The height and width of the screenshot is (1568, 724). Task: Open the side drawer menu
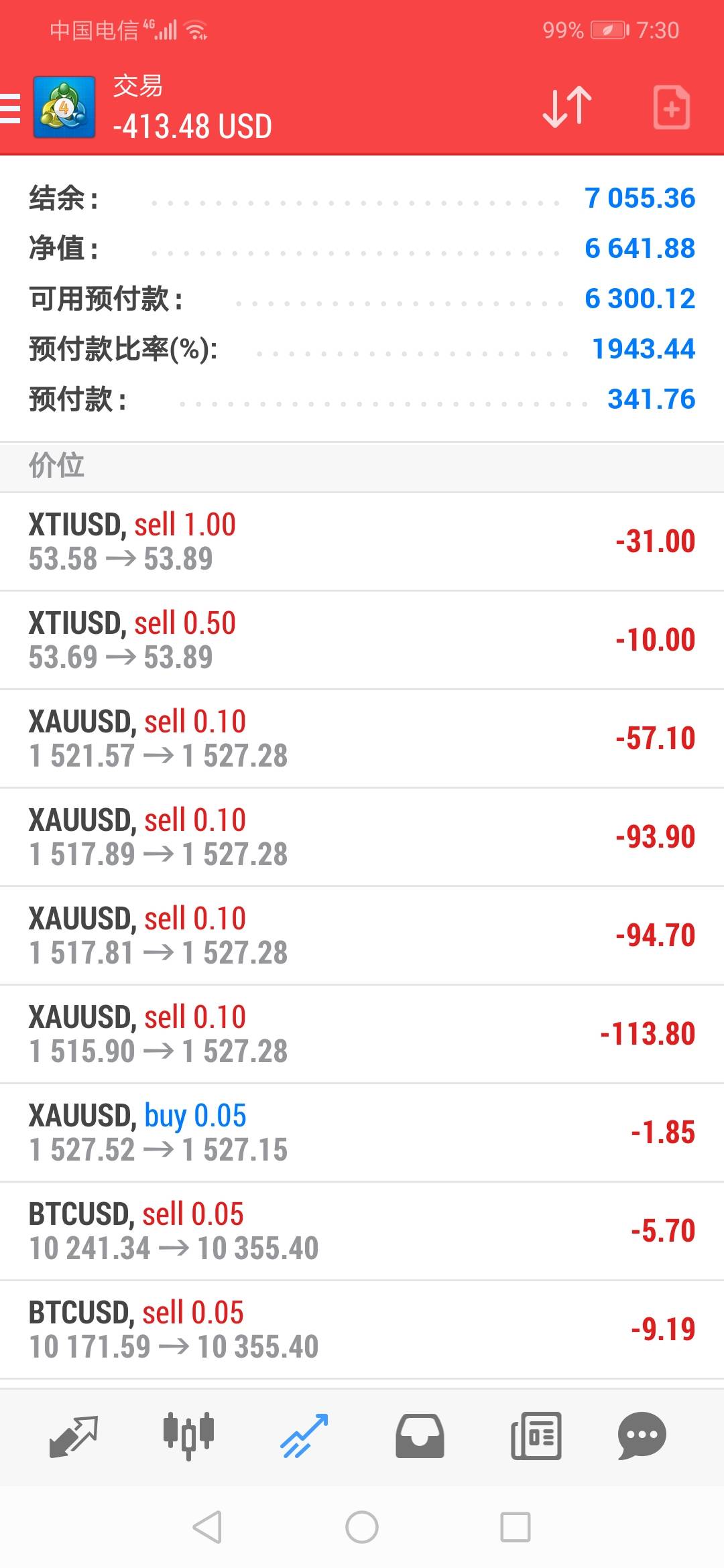pyautogui.click(x=11, y=108)
